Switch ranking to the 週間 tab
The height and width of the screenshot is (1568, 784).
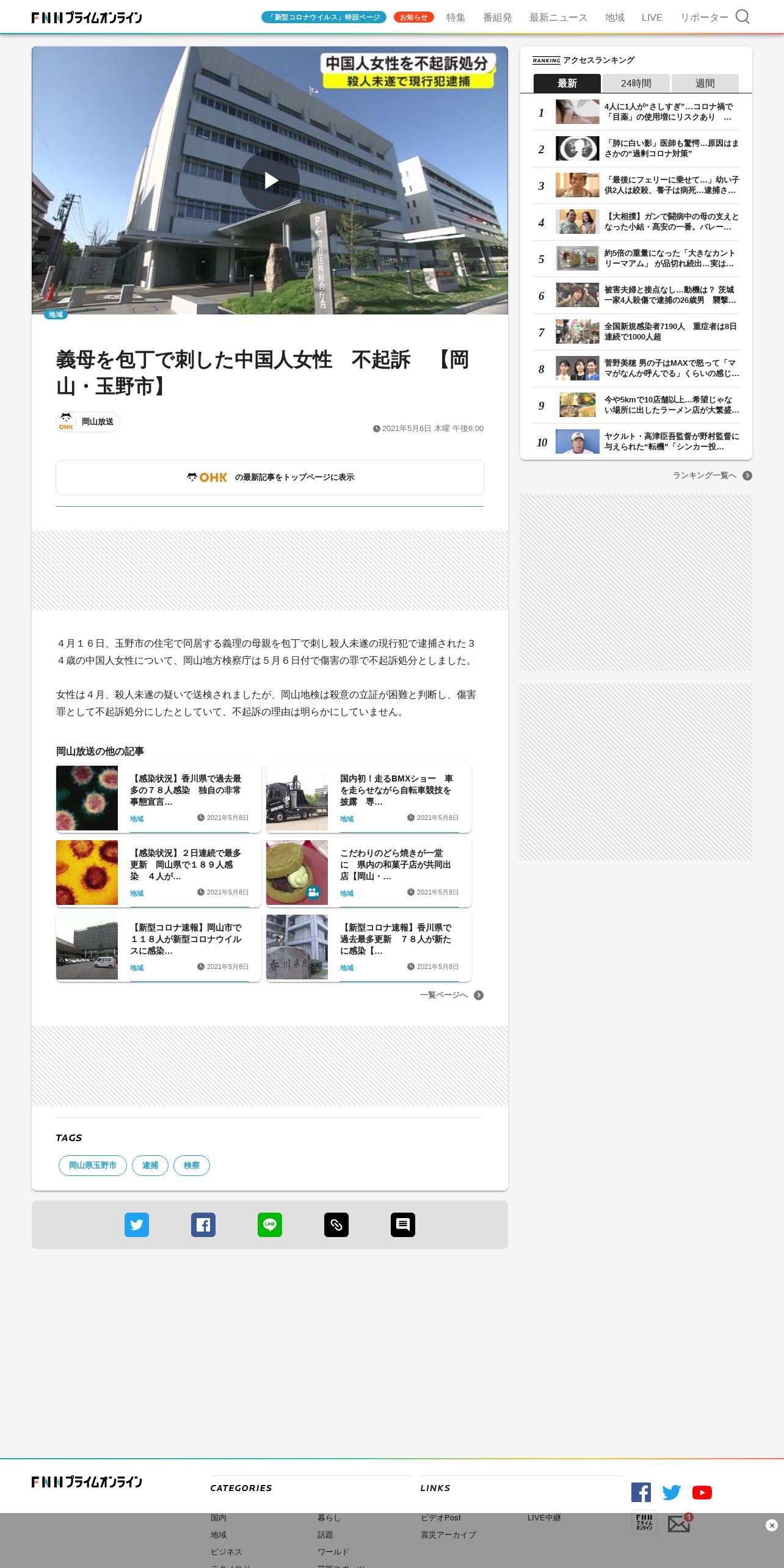pos(705,83)
